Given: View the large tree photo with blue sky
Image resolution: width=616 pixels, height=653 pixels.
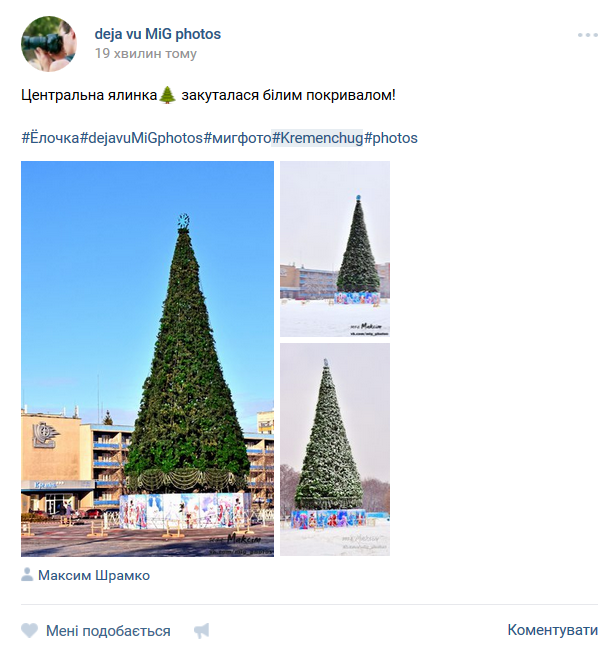Looking at the screenshot, I should pos(147,358).
